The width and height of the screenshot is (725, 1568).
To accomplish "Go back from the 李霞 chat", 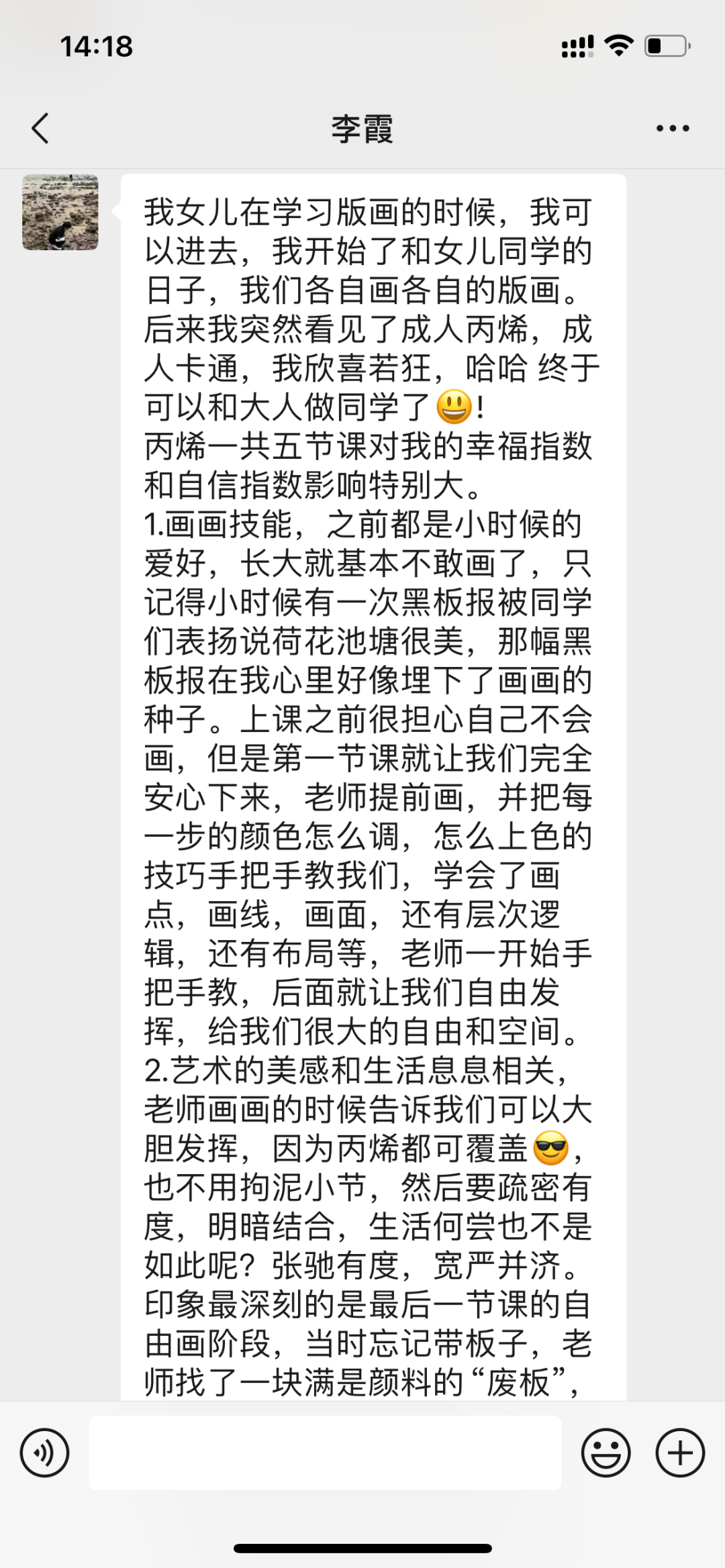I will click(41, 128).
